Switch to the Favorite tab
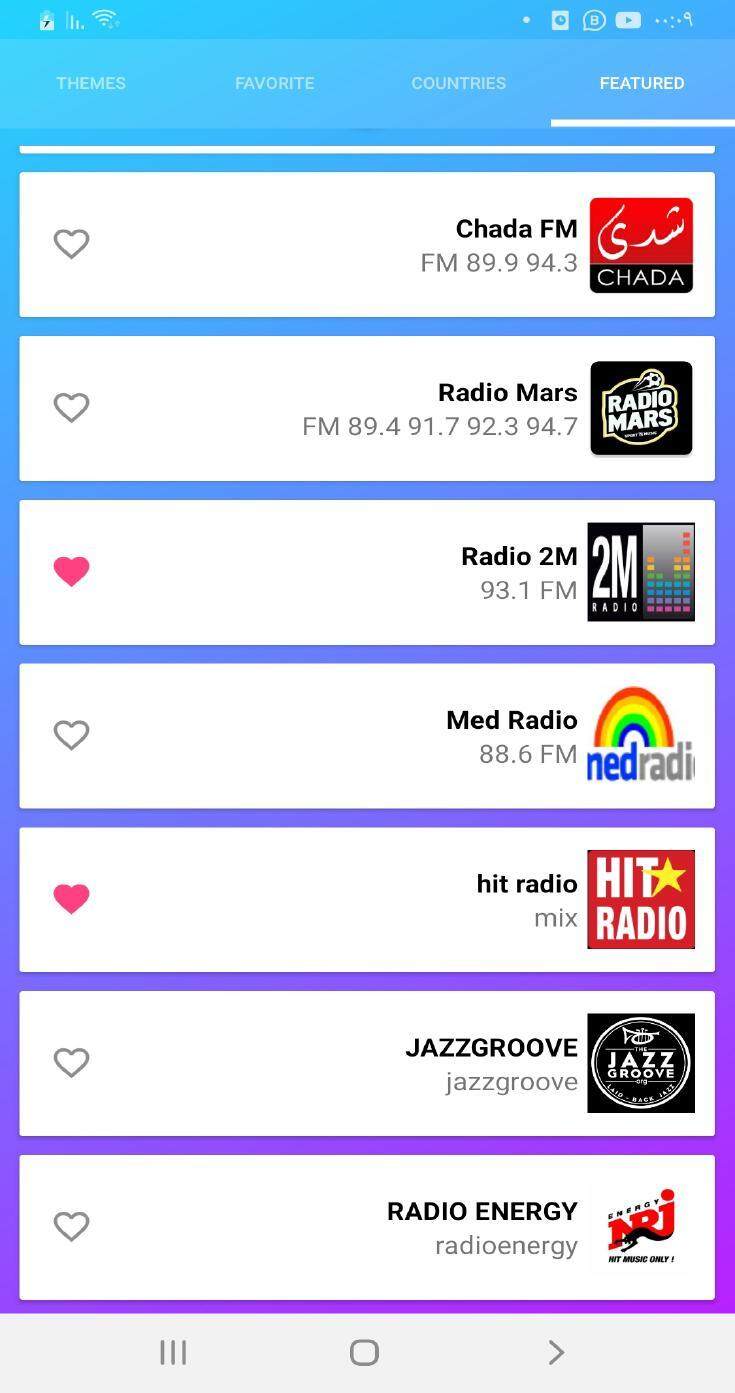The height and width of the screenshot is (1393, 735). point(275,83)
